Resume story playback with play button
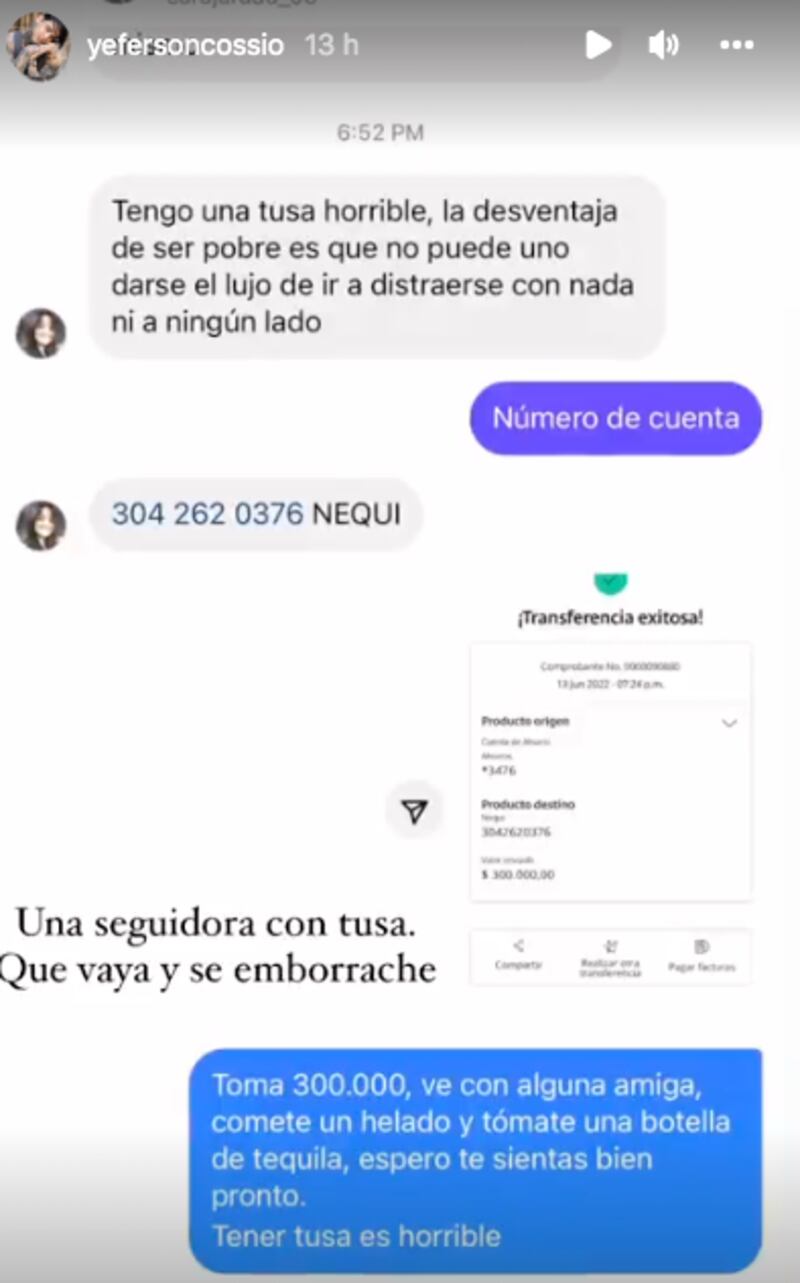This screenshot has width=800, height=1283. tap(598, 44)
